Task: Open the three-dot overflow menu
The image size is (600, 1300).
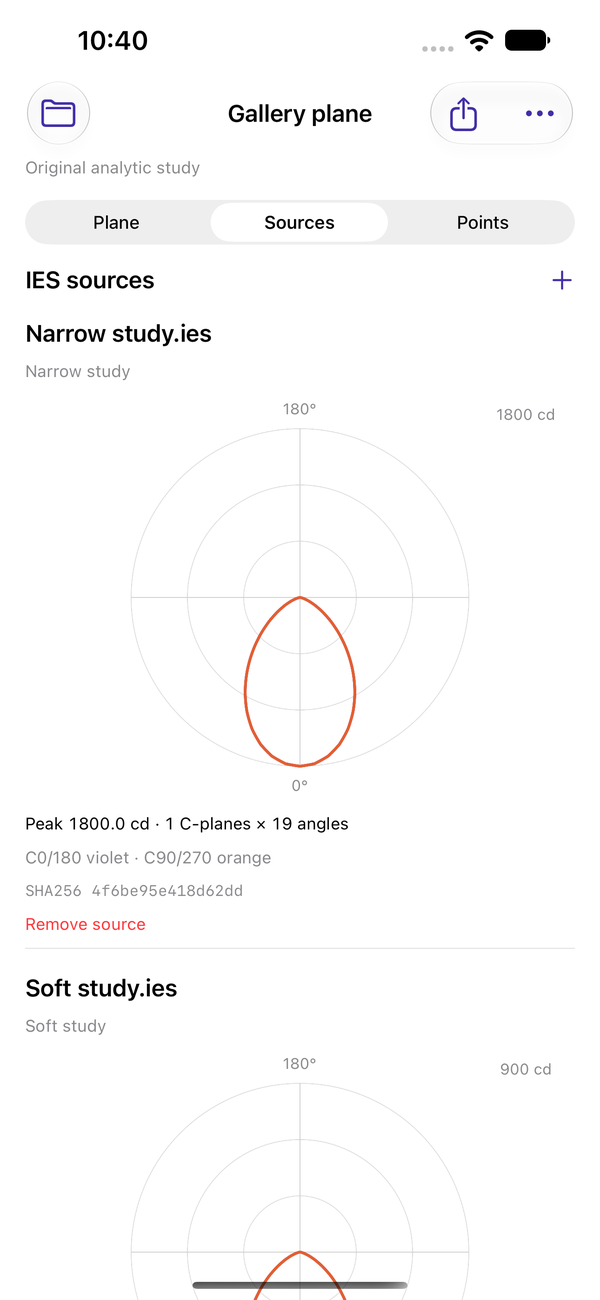Action: click(x=539, y=114)
